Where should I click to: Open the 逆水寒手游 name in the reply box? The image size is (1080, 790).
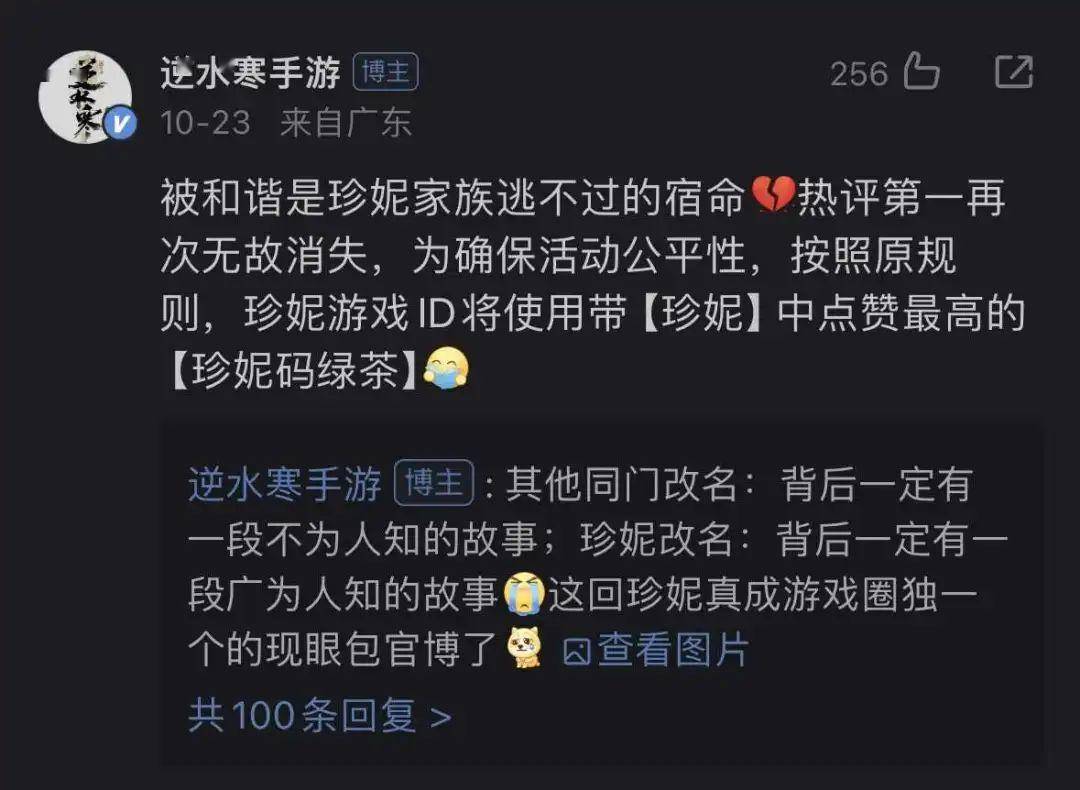[285, 485]
